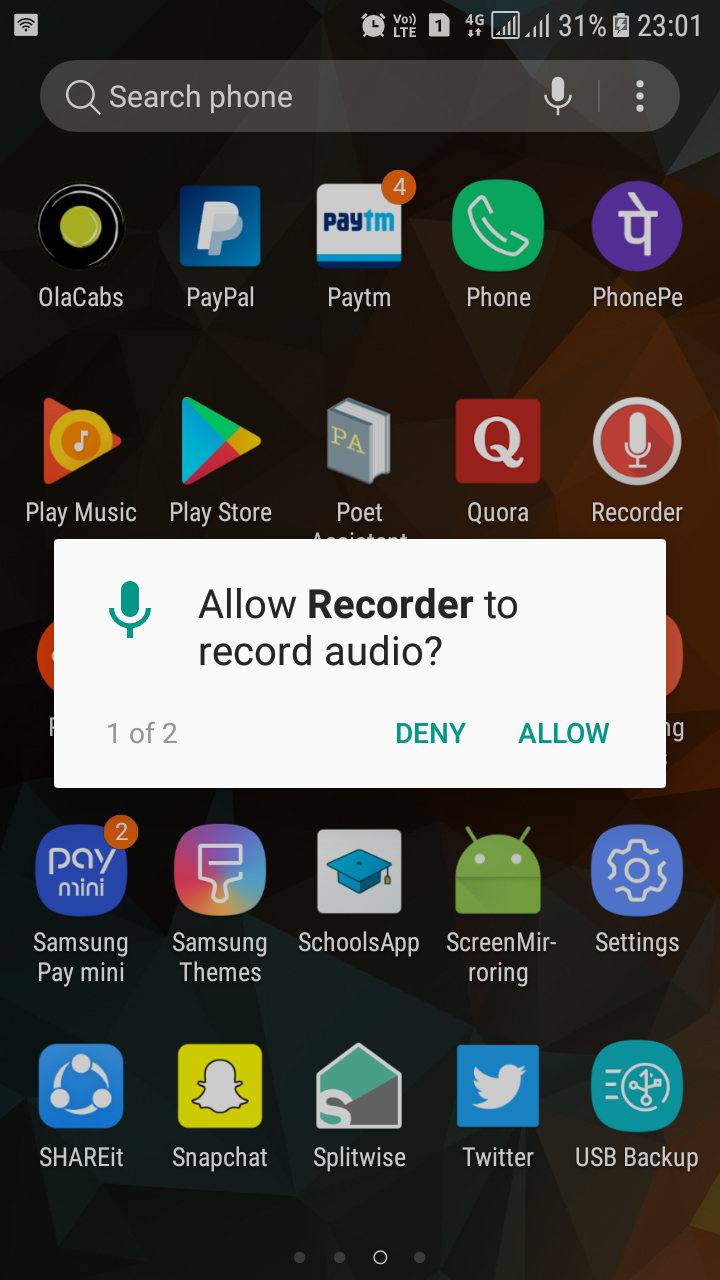This screenshot has height=1280, width=720.
Task: Deny Recorder audio permission
Action: (430, 733)
